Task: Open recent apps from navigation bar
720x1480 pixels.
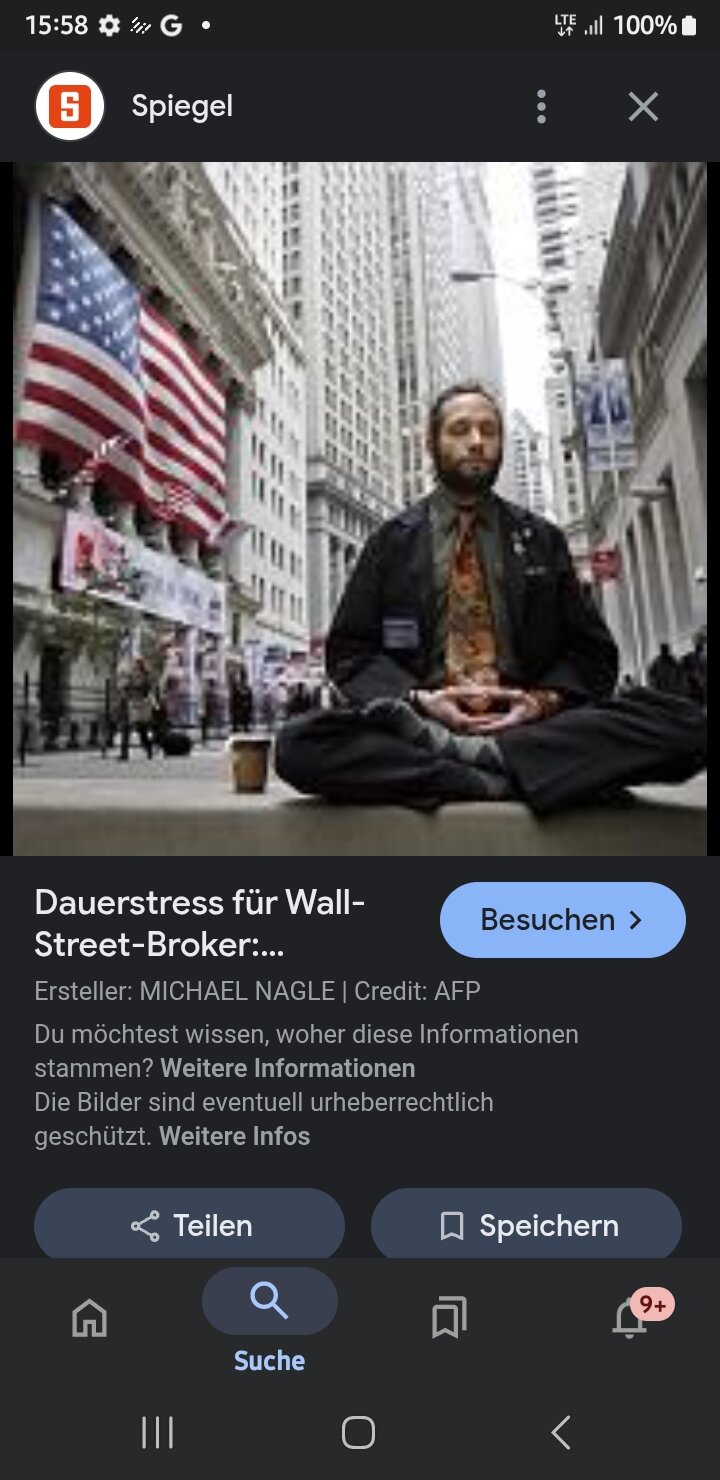Action: coord(157,1432)
